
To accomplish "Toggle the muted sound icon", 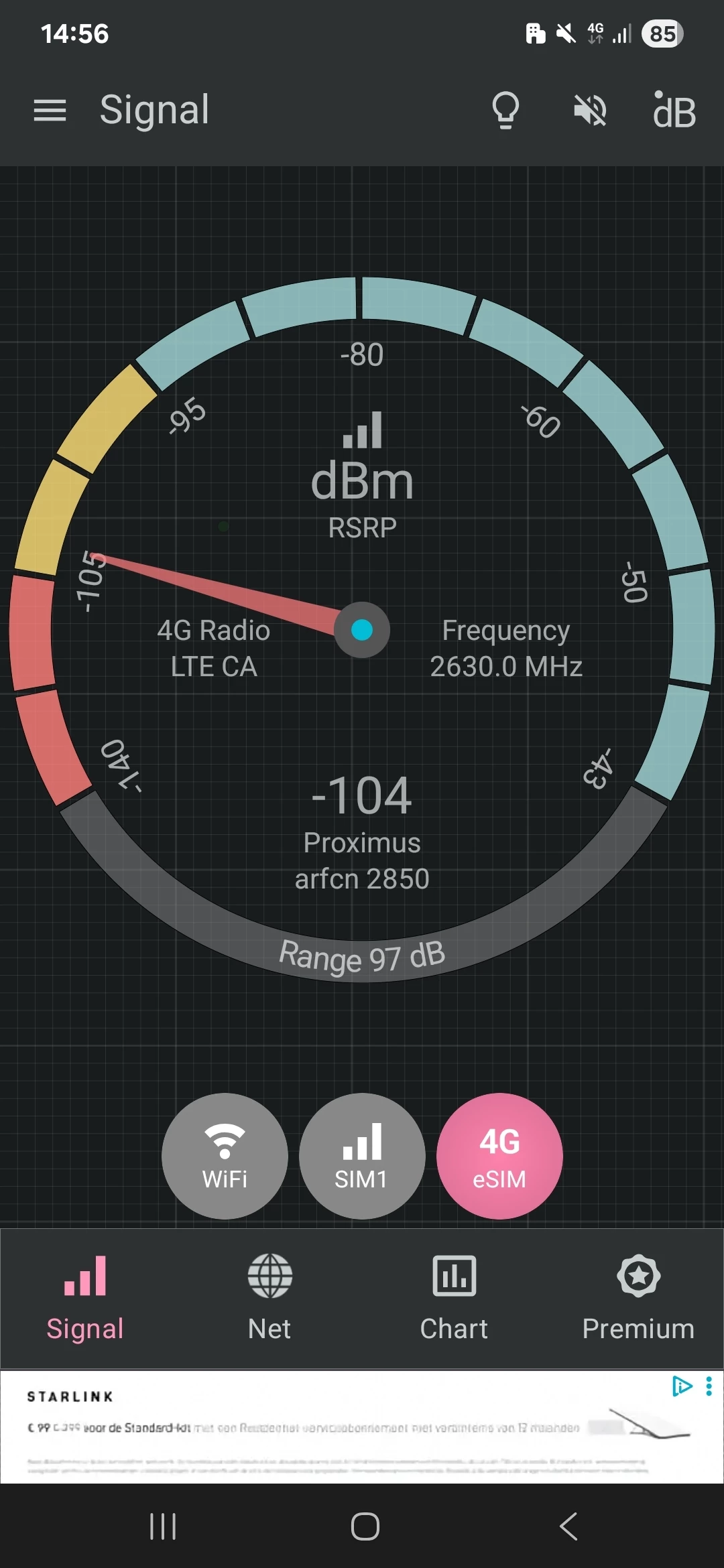I will click(x=590, y=111).
